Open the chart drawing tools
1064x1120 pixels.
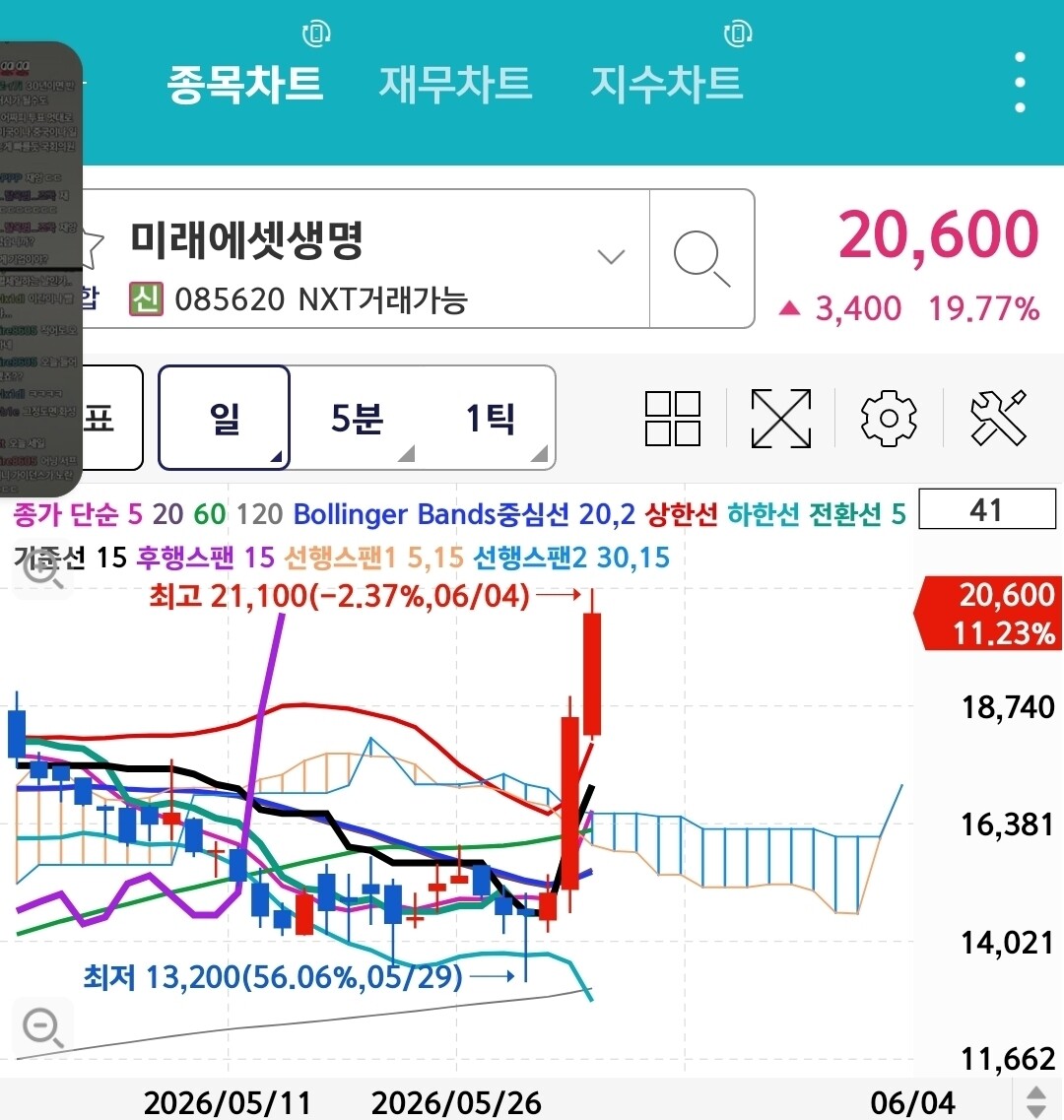[x=998, y=419]
